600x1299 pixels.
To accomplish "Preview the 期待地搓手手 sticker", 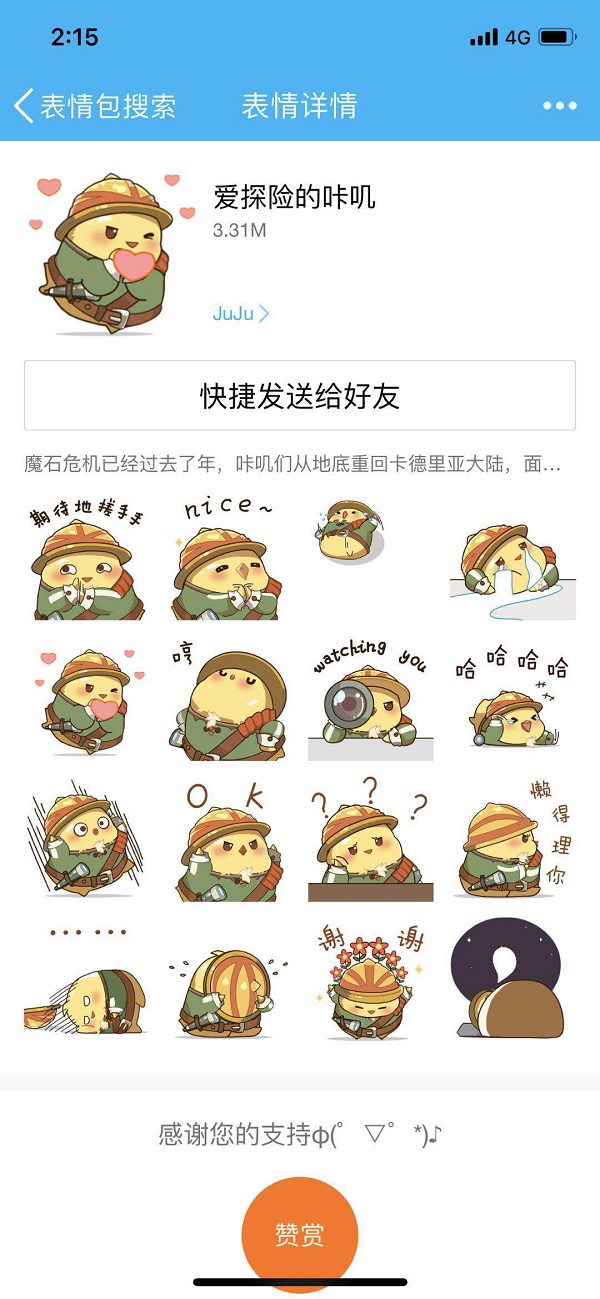I will click(87, 560).
